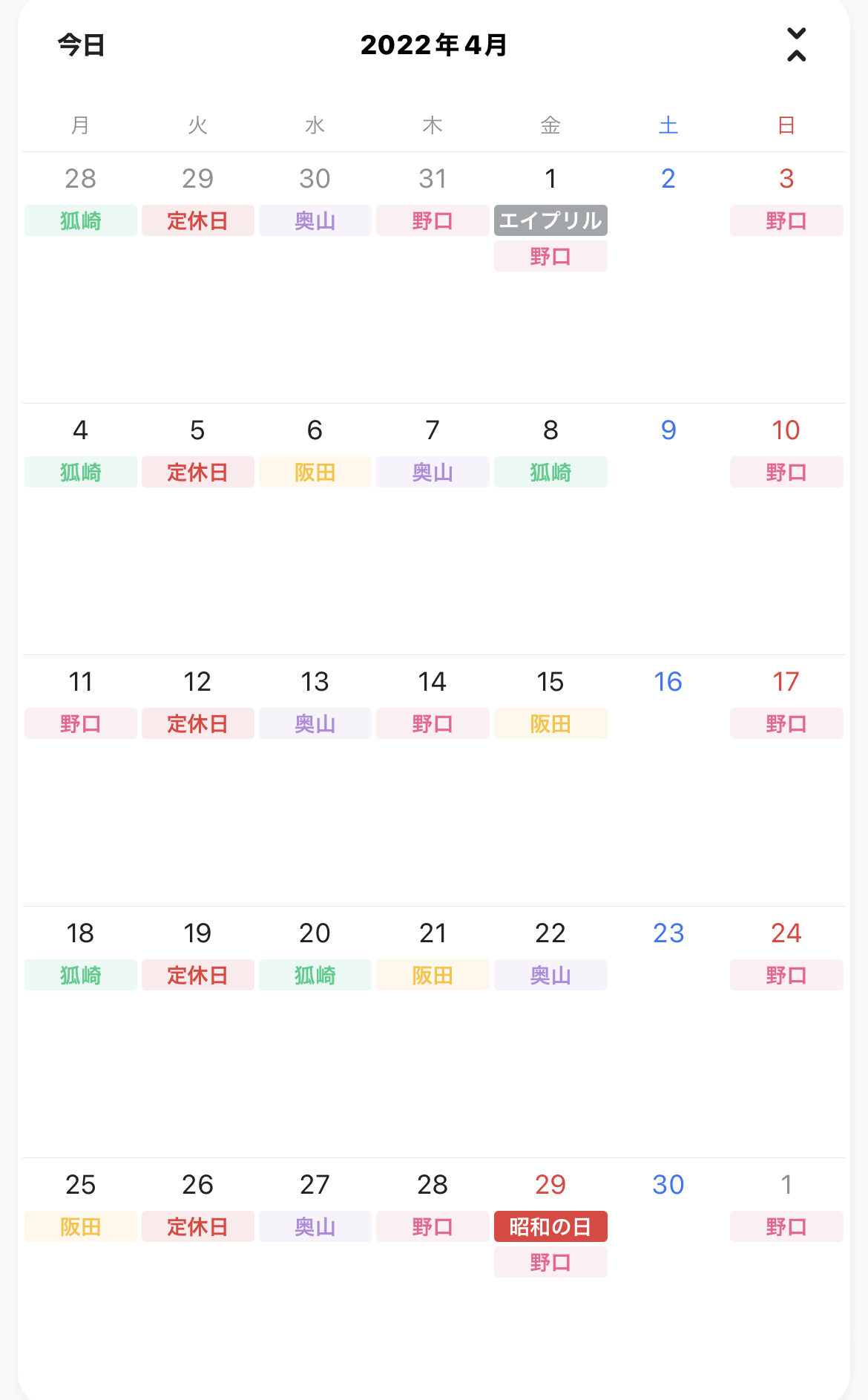
Task: Select April 19 on the calendar
Action: [197, 933]
